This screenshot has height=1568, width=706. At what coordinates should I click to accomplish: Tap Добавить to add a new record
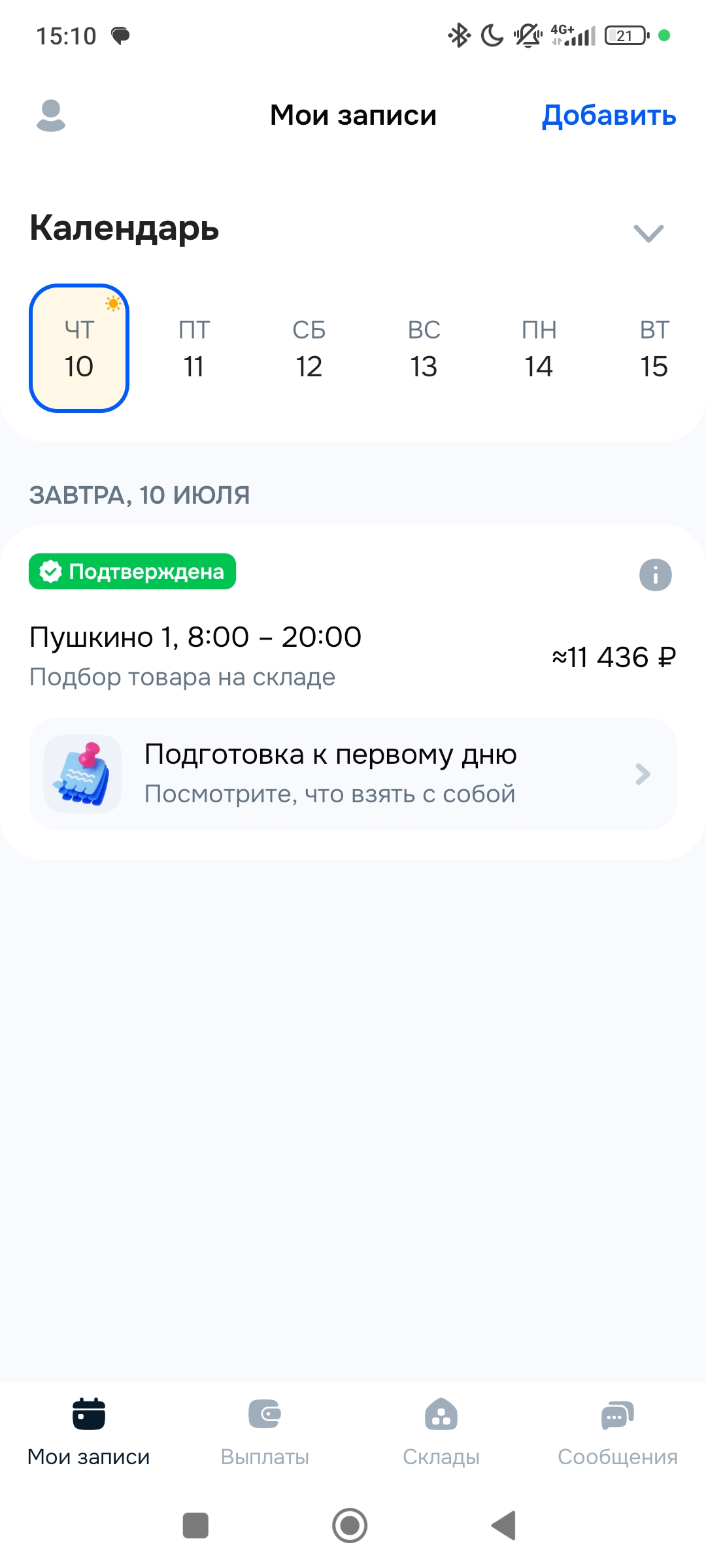[609, 116]
